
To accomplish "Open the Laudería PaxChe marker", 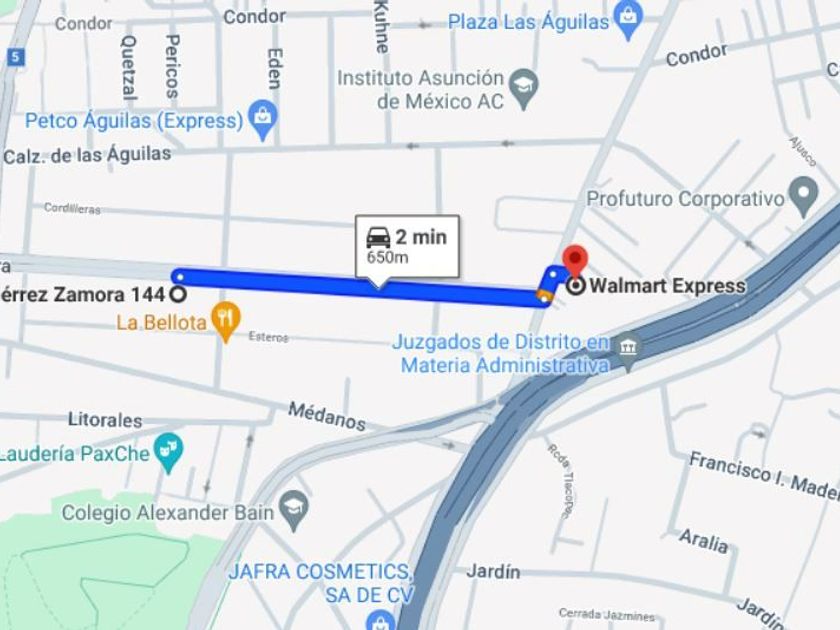I will click(x=168, y=453).
